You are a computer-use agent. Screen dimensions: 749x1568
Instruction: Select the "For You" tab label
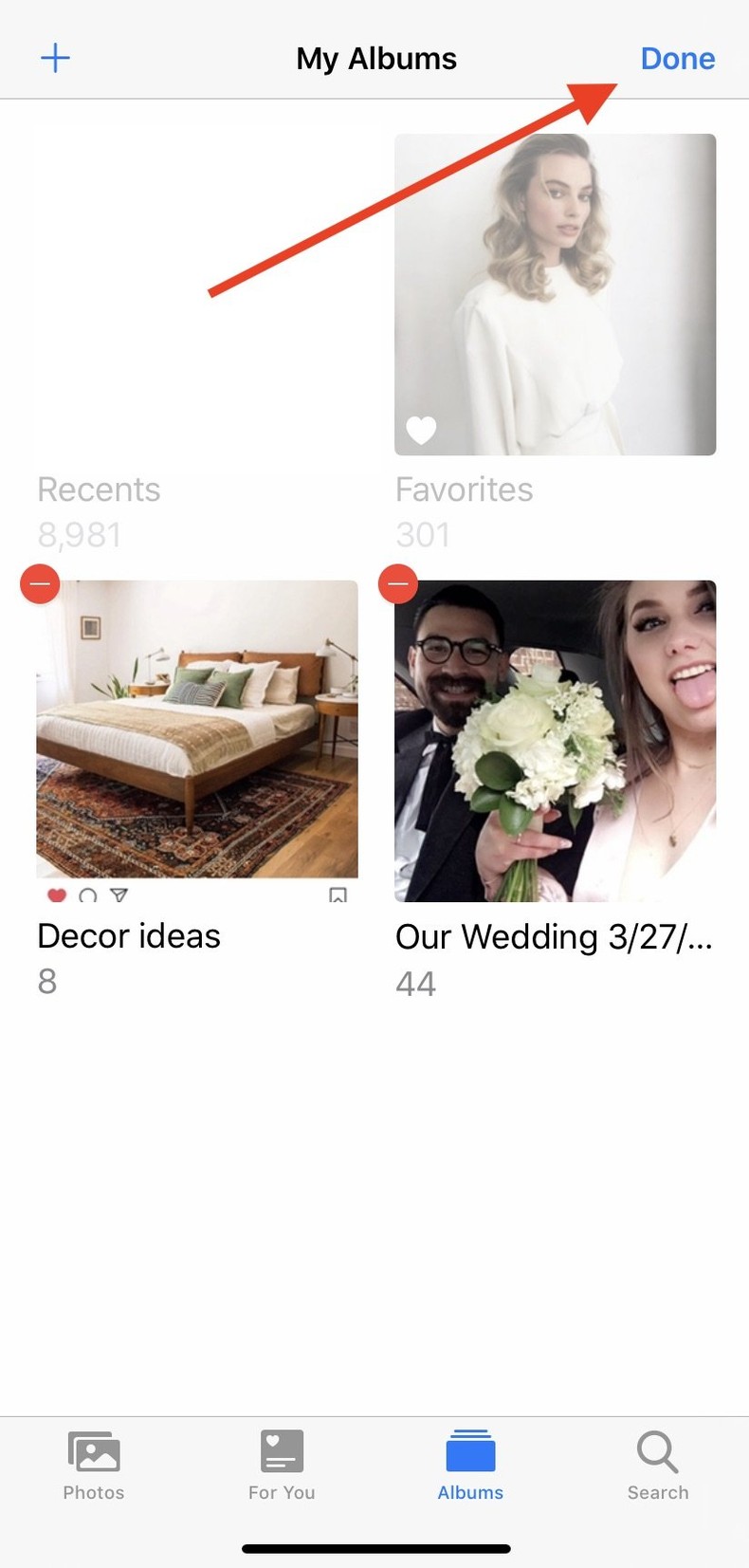click(x=281, y=1491)
